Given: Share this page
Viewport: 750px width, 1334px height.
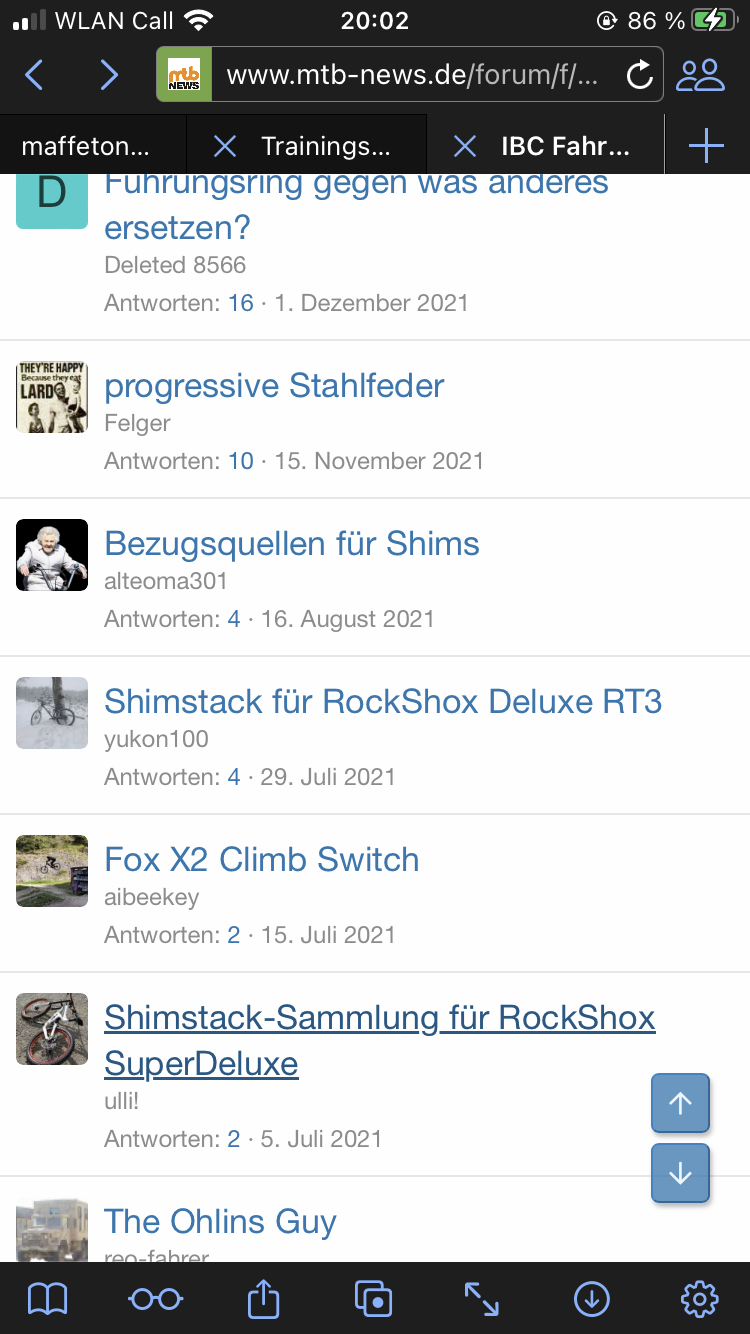Looking at the screenshot, I should tap(264, 1298).
